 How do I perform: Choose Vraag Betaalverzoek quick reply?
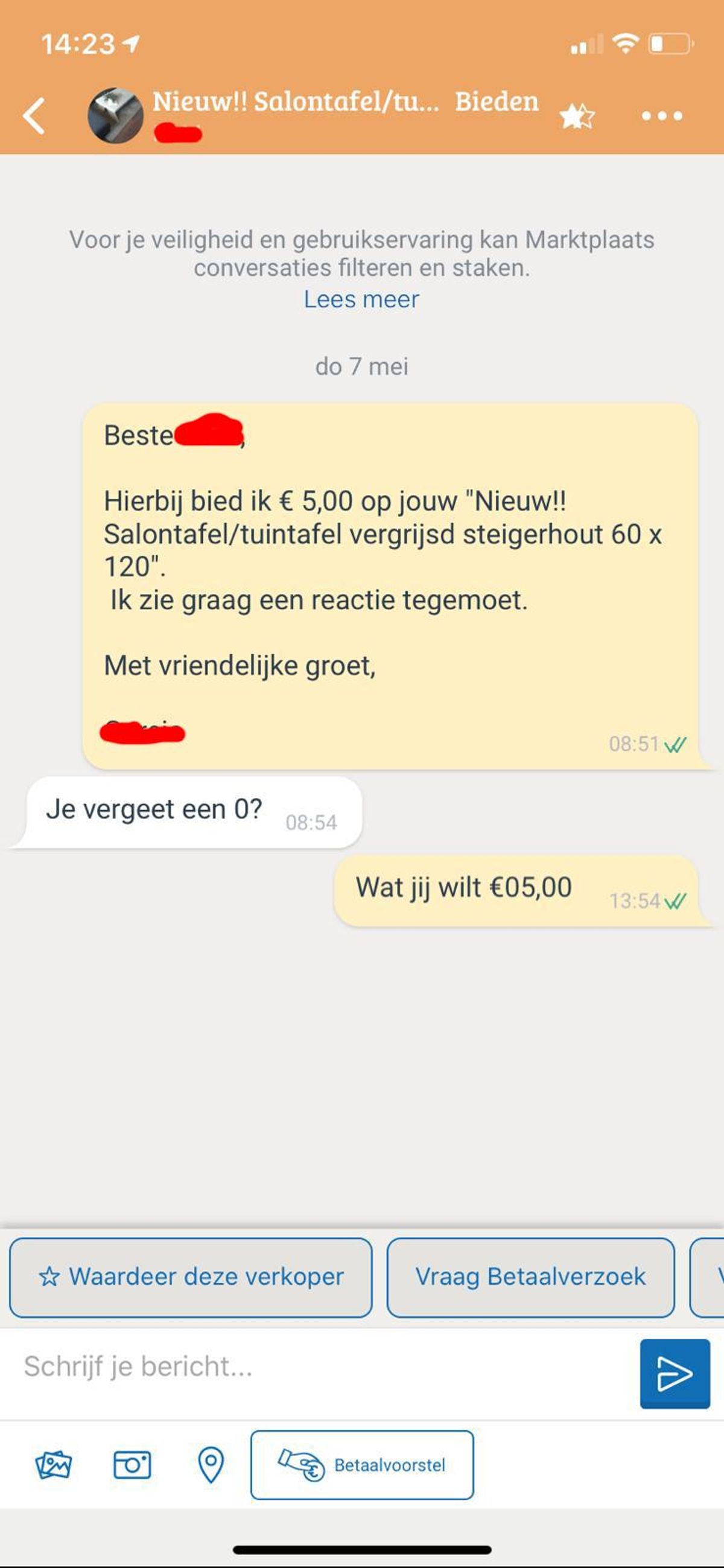pyautogui.click(x=530, y=1276)
